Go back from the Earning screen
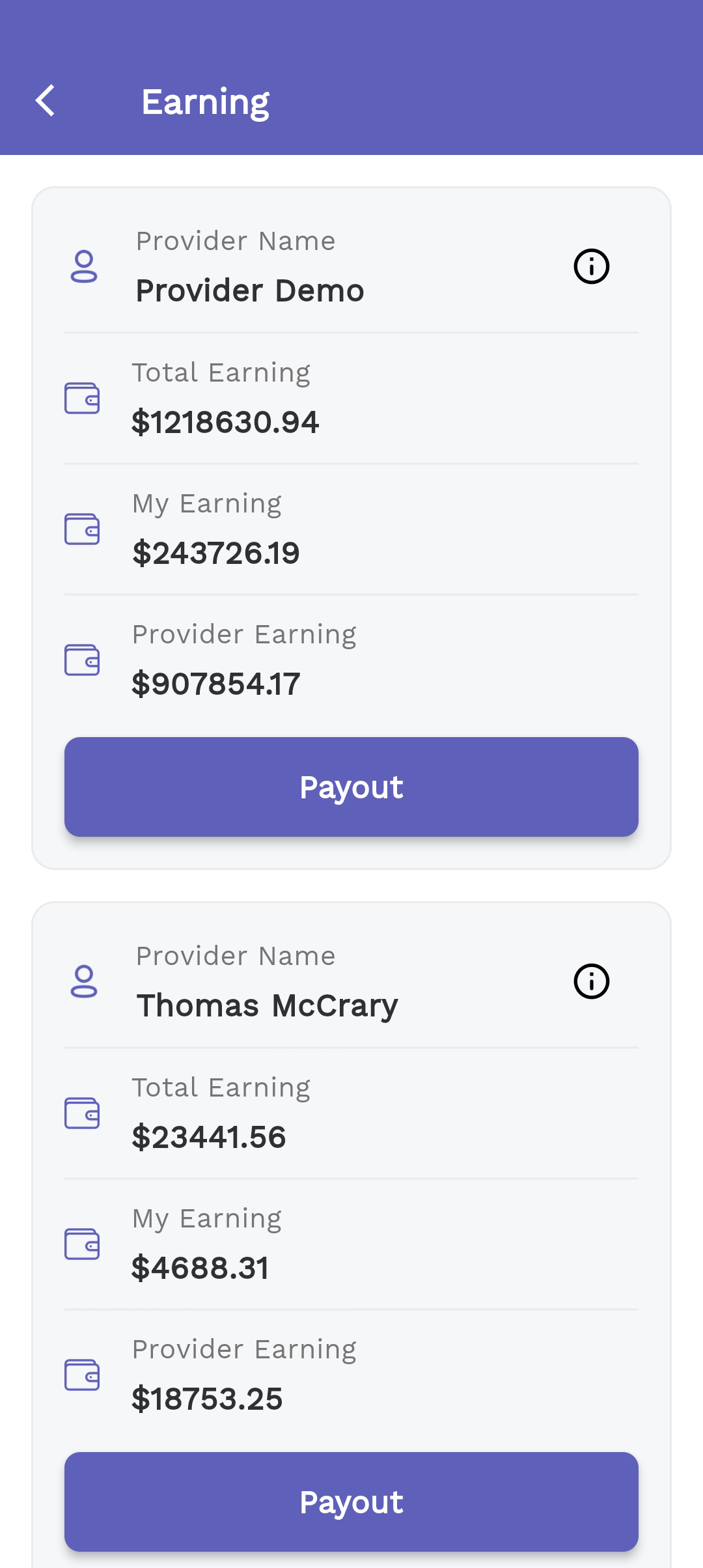 click(x=45, y=101)
